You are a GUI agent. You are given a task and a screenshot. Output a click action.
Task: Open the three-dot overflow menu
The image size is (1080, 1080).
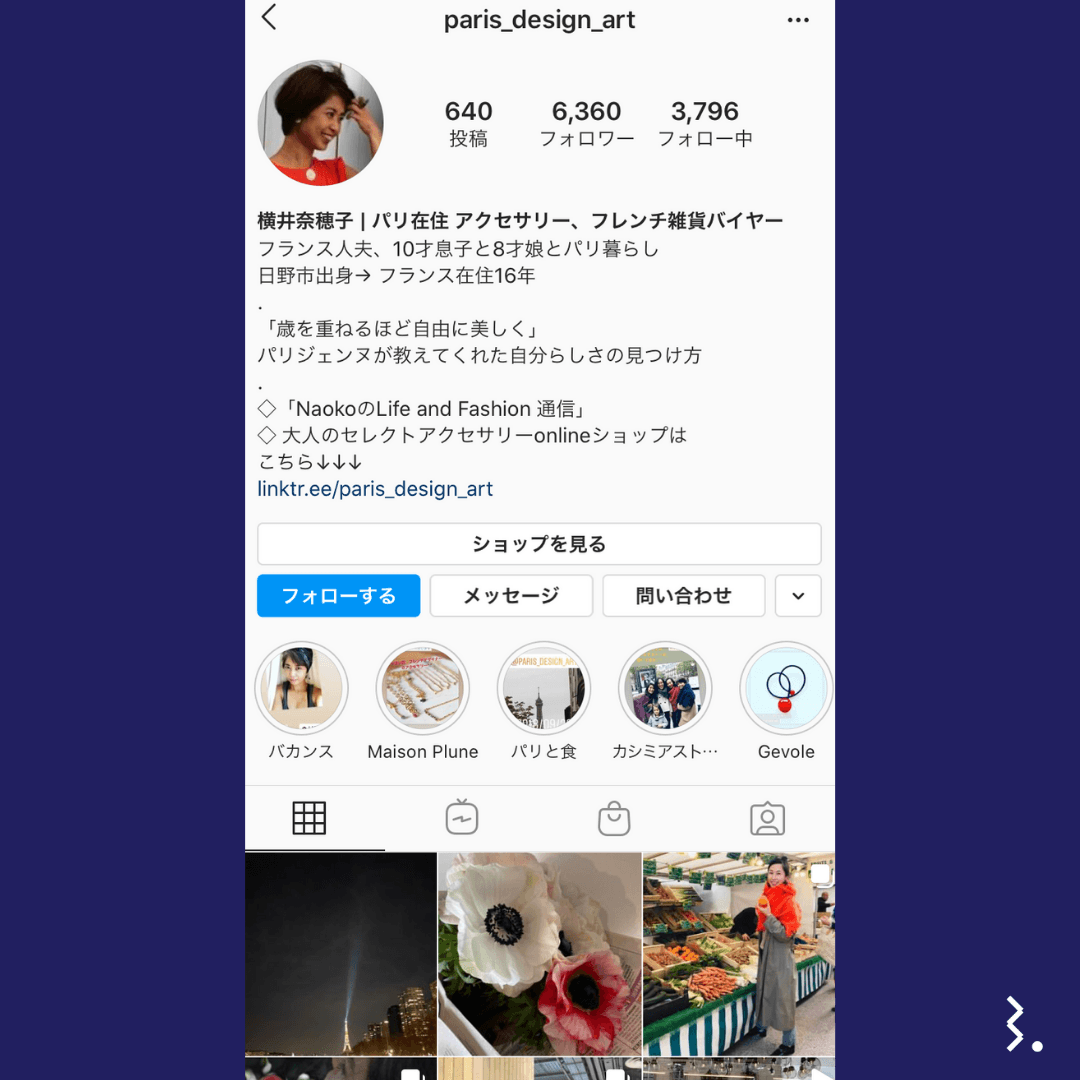pyautogui.click(x=798, y=20)
